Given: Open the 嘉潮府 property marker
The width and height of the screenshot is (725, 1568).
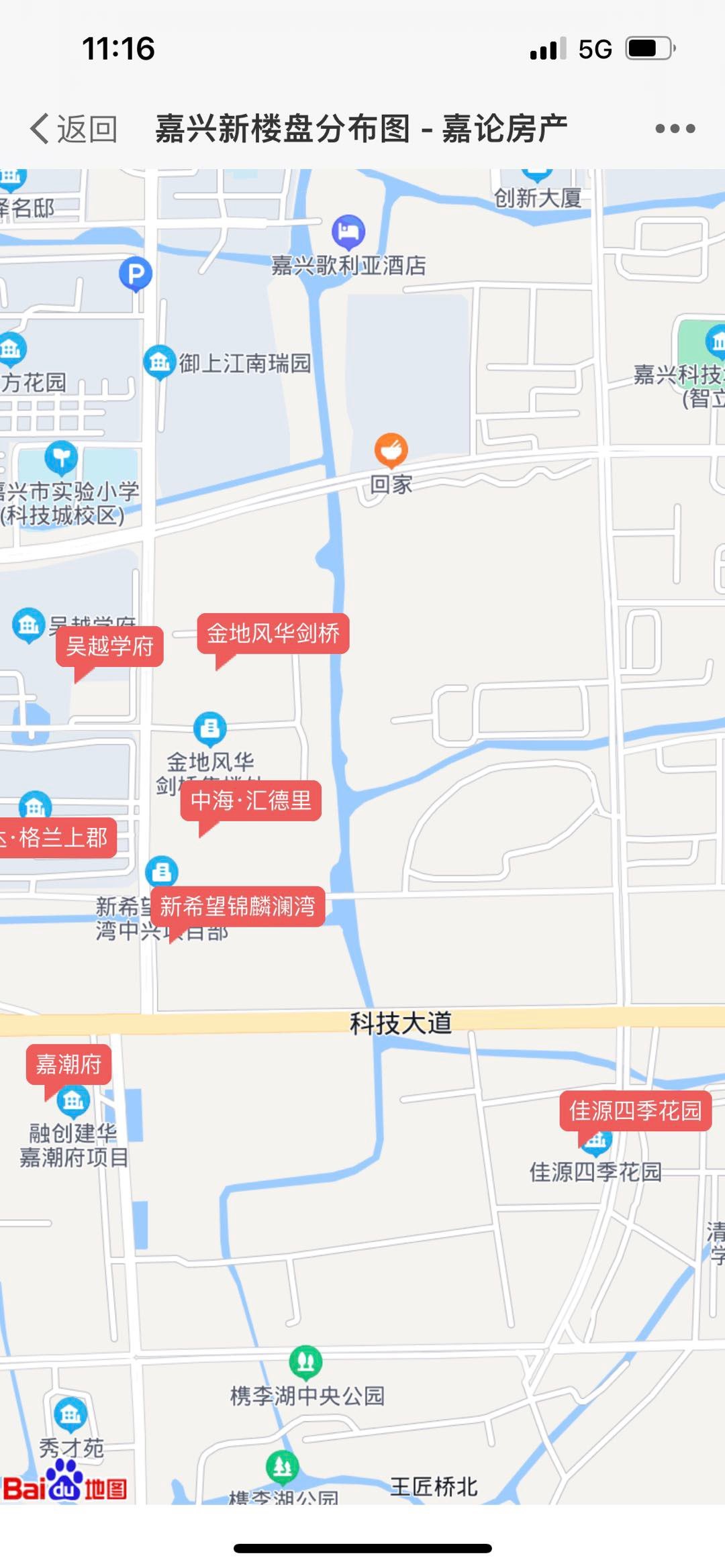Looking at the screenshot, I should coord(68,1064).
